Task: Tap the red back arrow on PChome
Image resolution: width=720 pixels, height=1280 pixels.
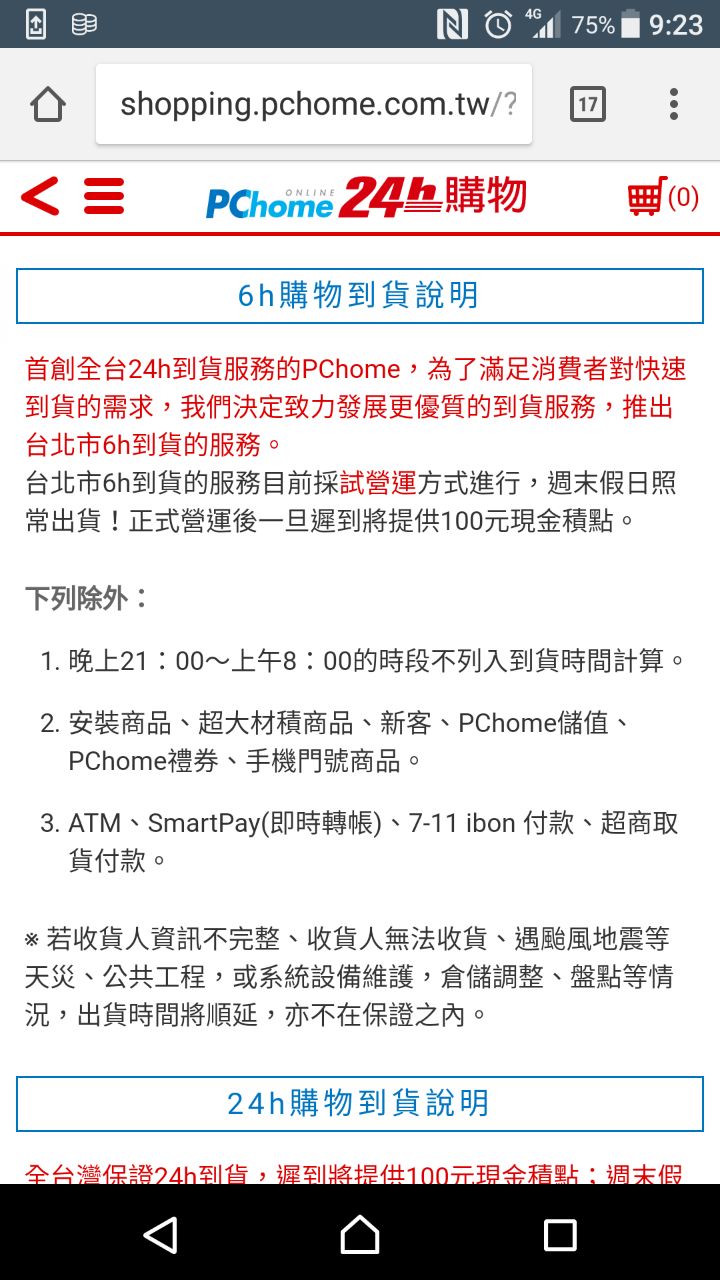Action: pos(40,196)
